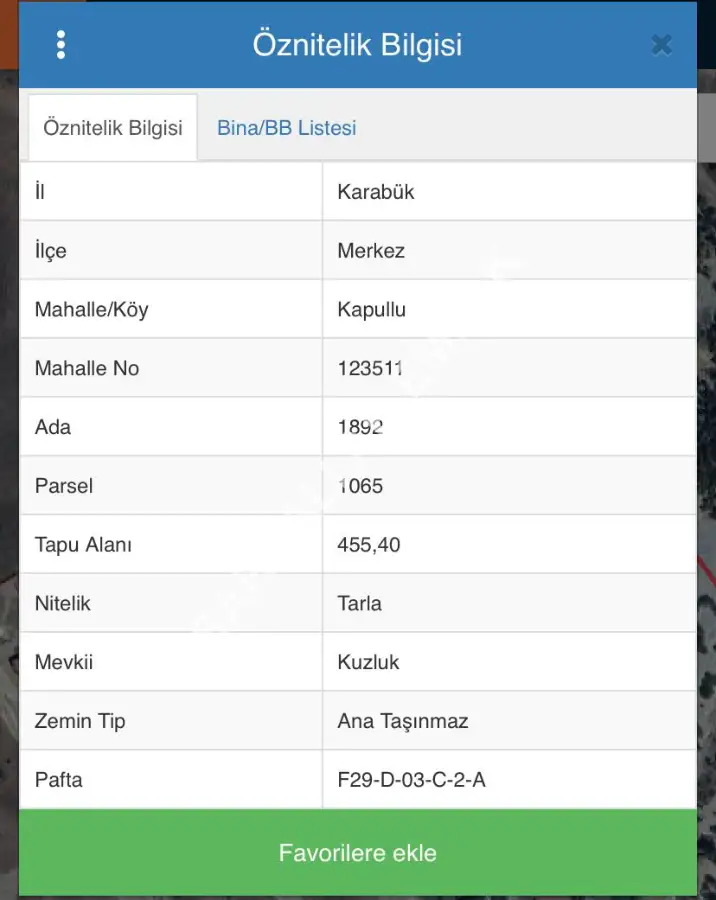
Task: Close the Öznitelik Bilgisi dialog
Action: click(661, 45)
